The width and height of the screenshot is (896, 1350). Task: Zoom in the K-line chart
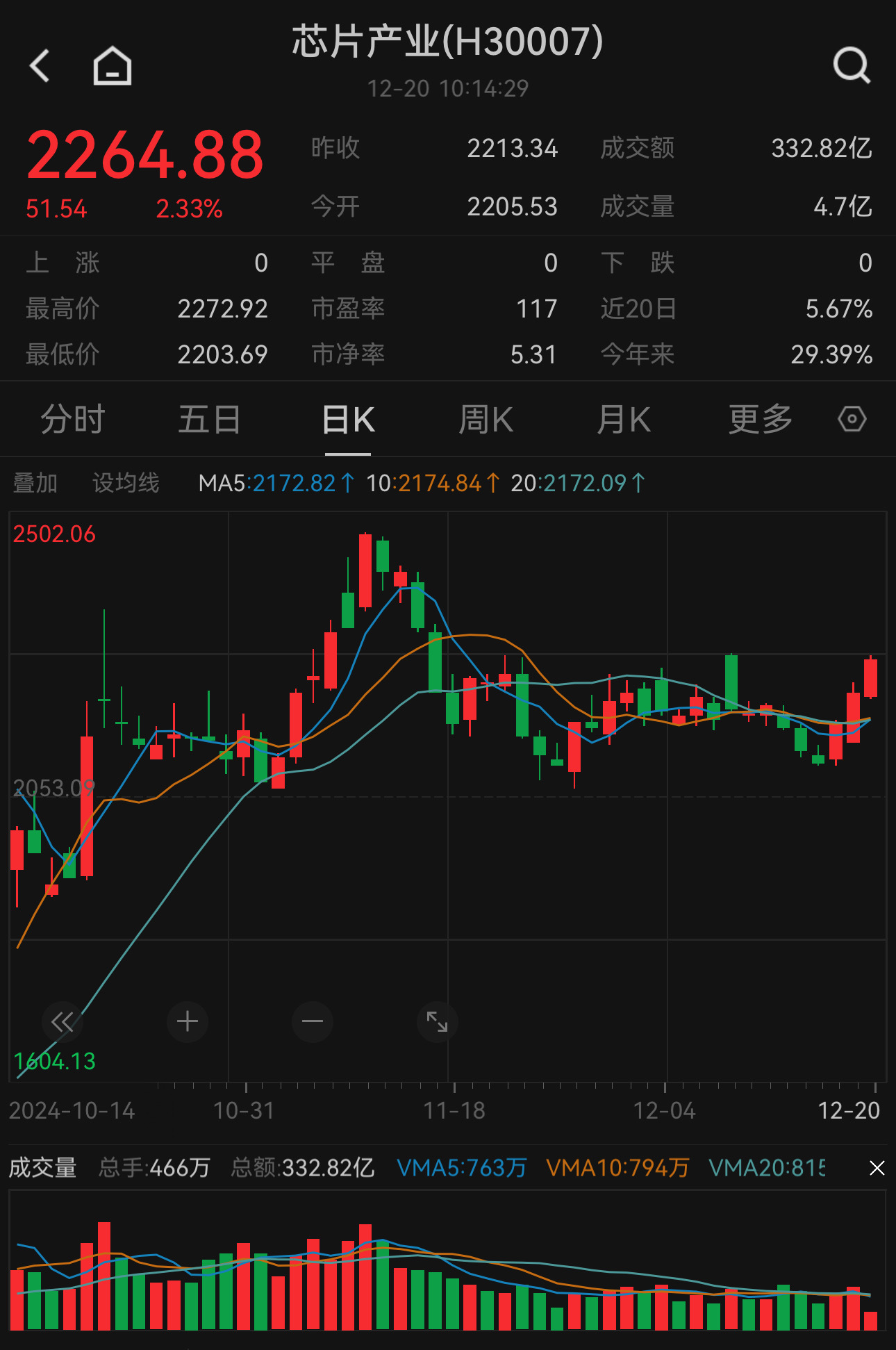tap(188, 1021)
